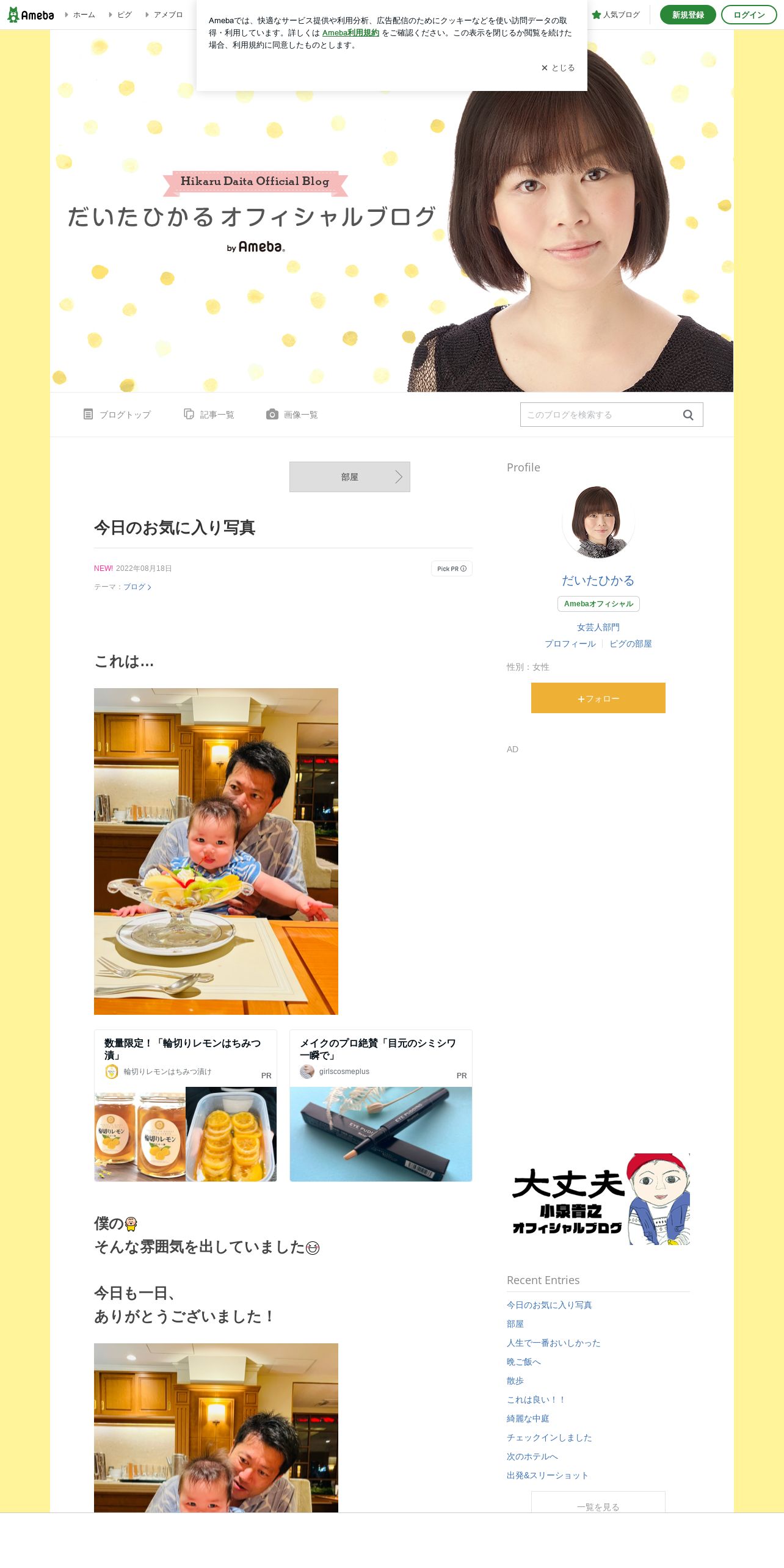Open the 輪切りレモンはちみつ漬 PR card
Image resolution: width=784 pixels, height=1568 pixels.
pos(185,1106)
